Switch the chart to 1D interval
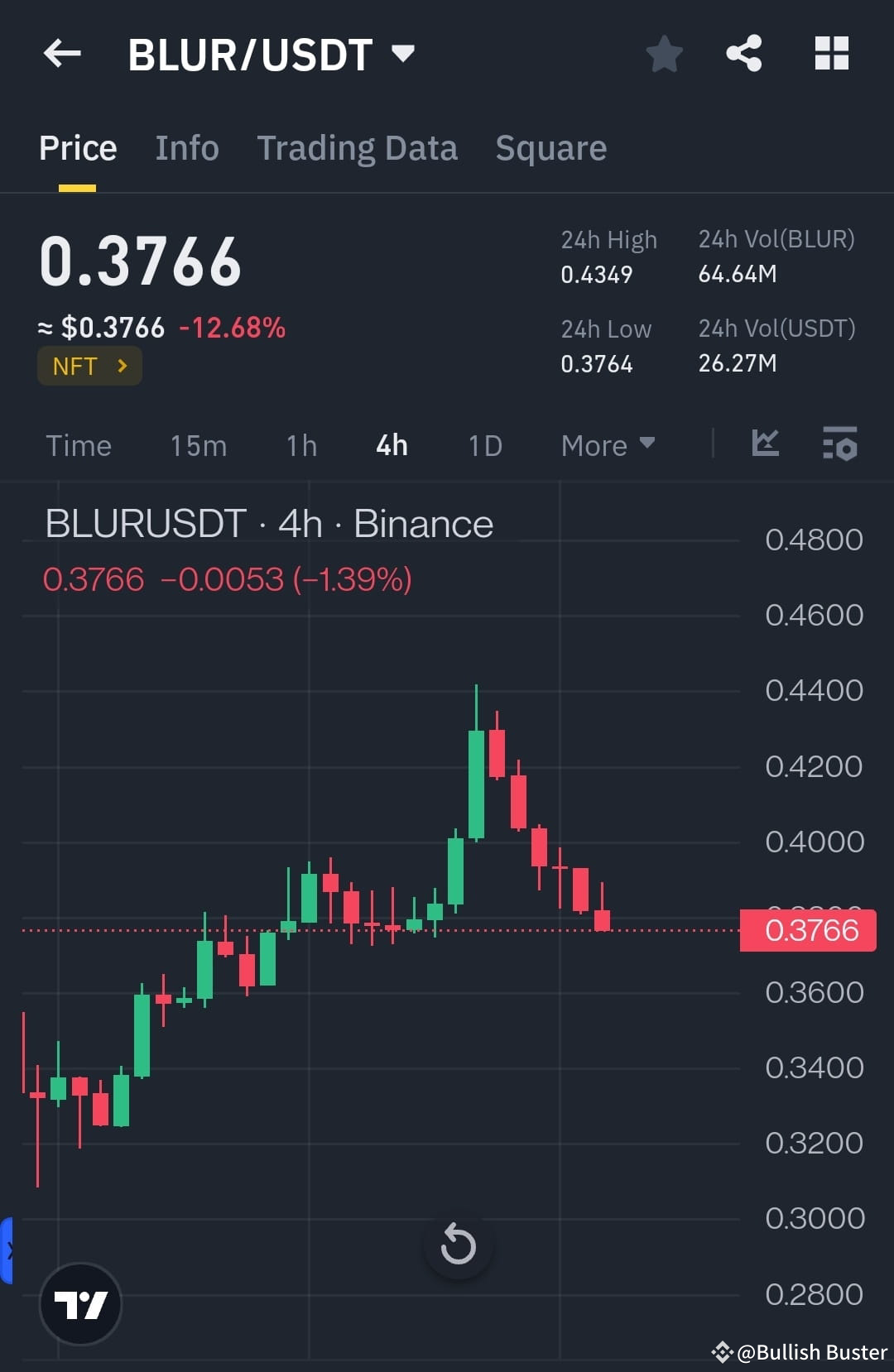894x1372 pixels. [x=484, y=445]
